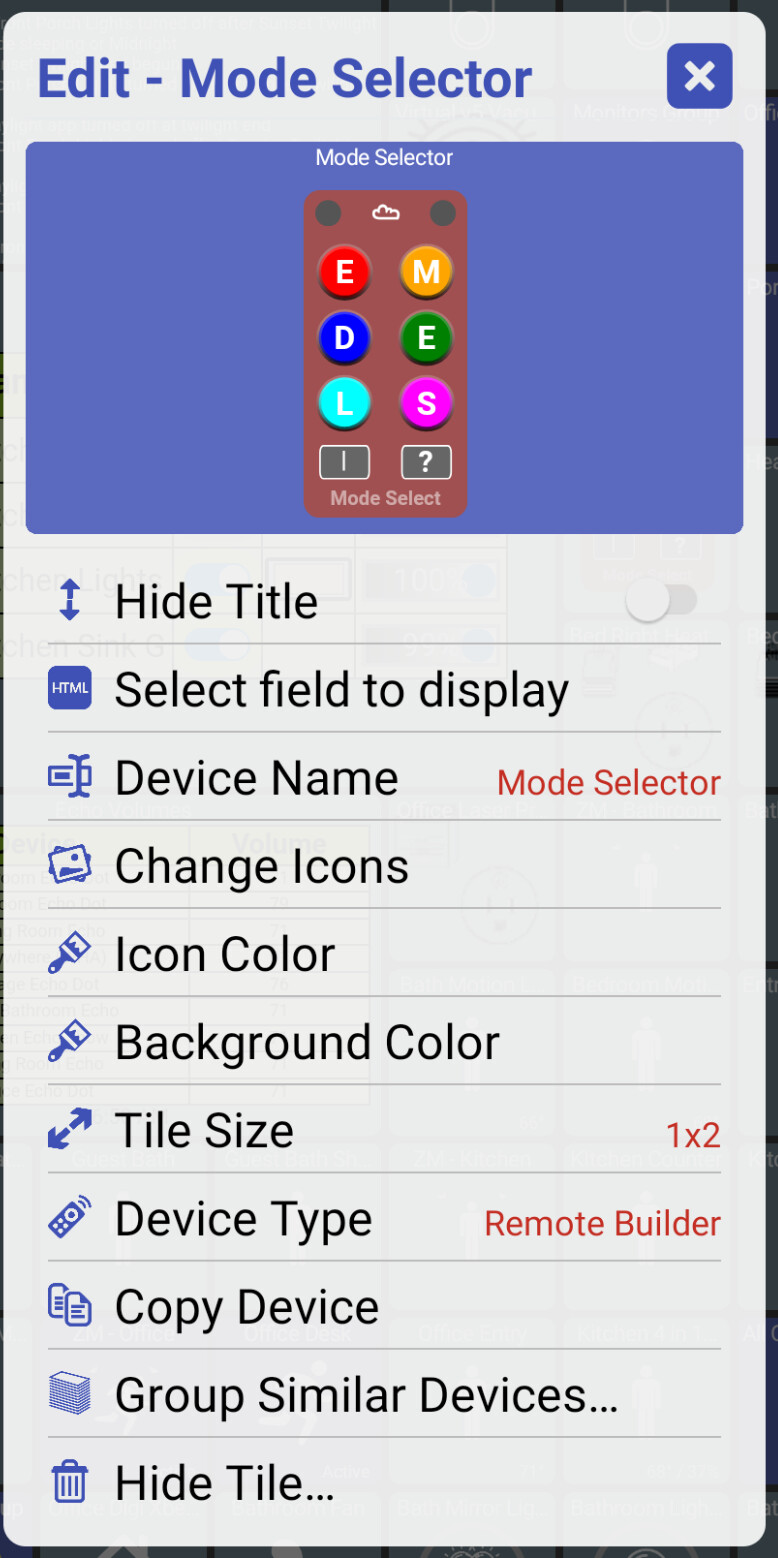Tap the red E button on the remote
Screen dimensions: 778x1558
pos(344,272)
